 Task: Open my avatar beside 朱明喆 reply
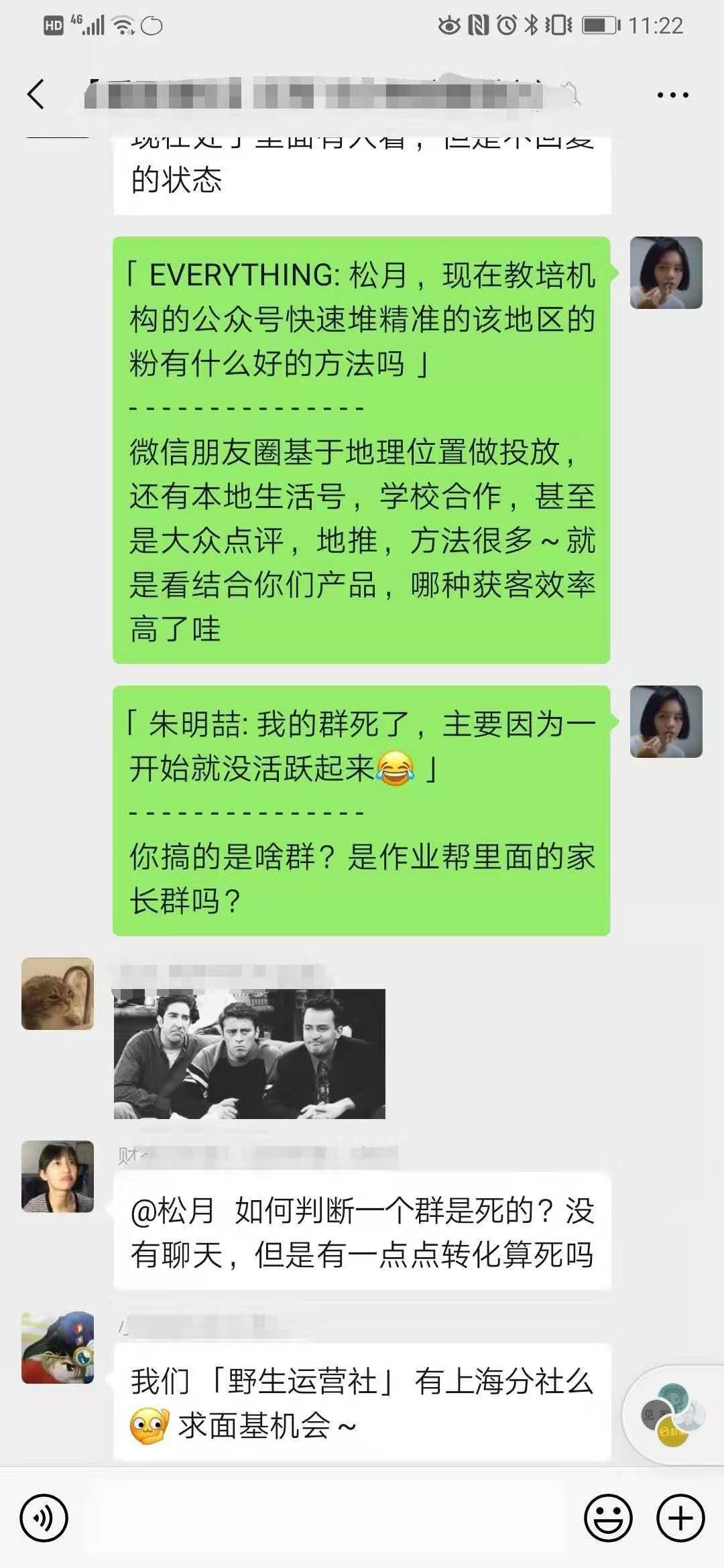pos(666,722)
